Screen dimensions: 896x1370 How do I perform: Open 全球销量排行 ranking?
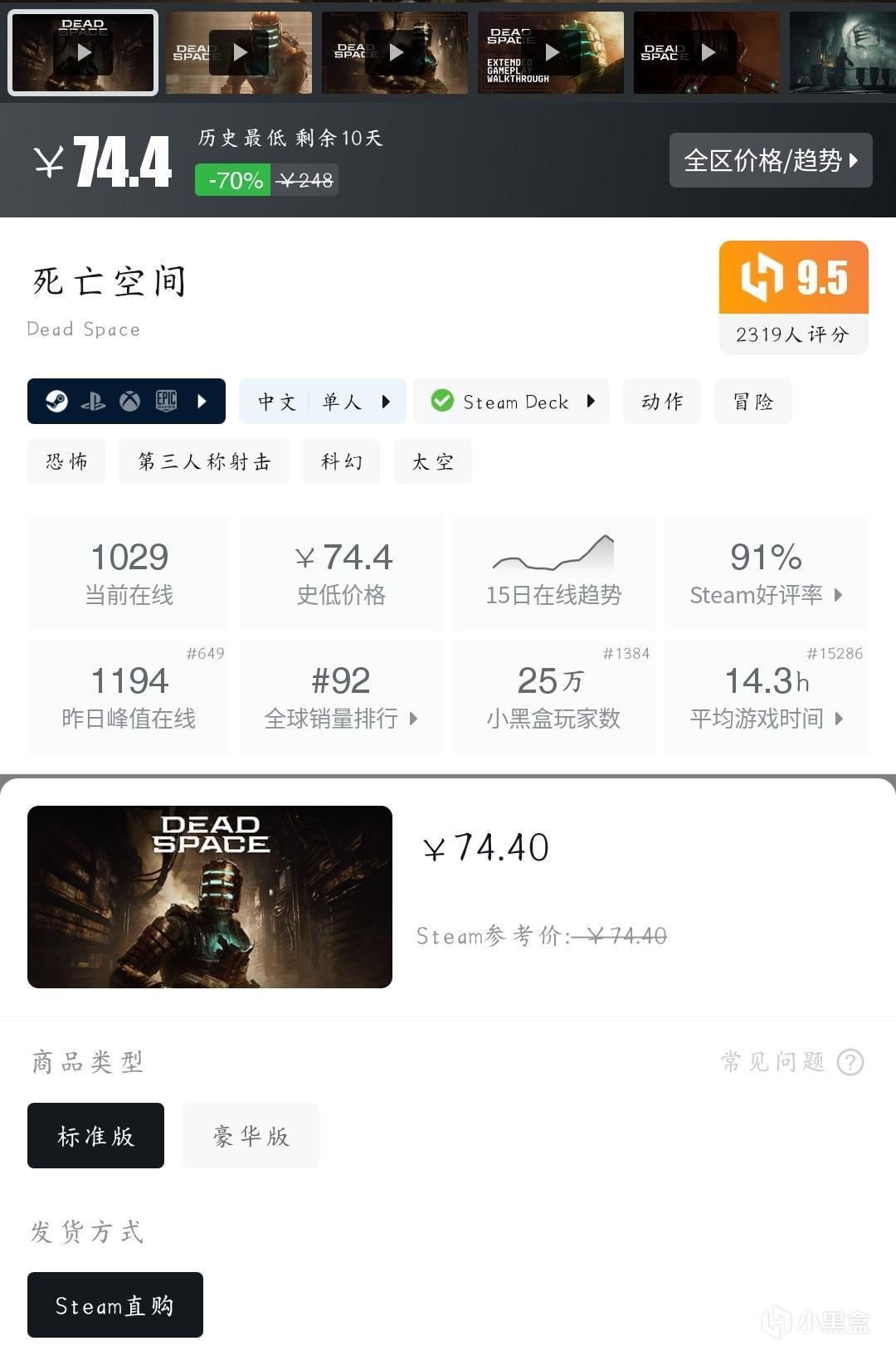(x=340, y=697)
